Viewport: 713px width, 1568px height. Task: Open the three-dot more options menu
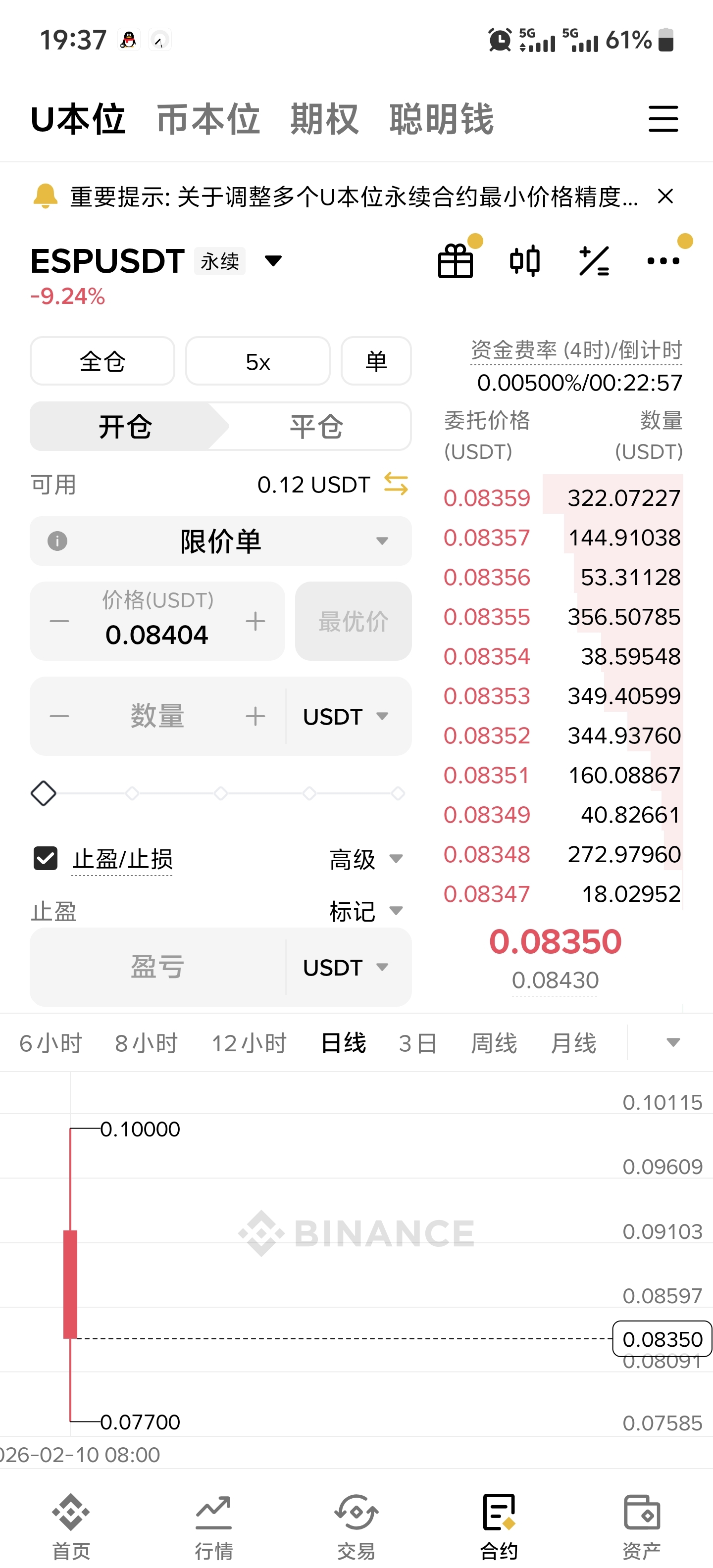663,261
